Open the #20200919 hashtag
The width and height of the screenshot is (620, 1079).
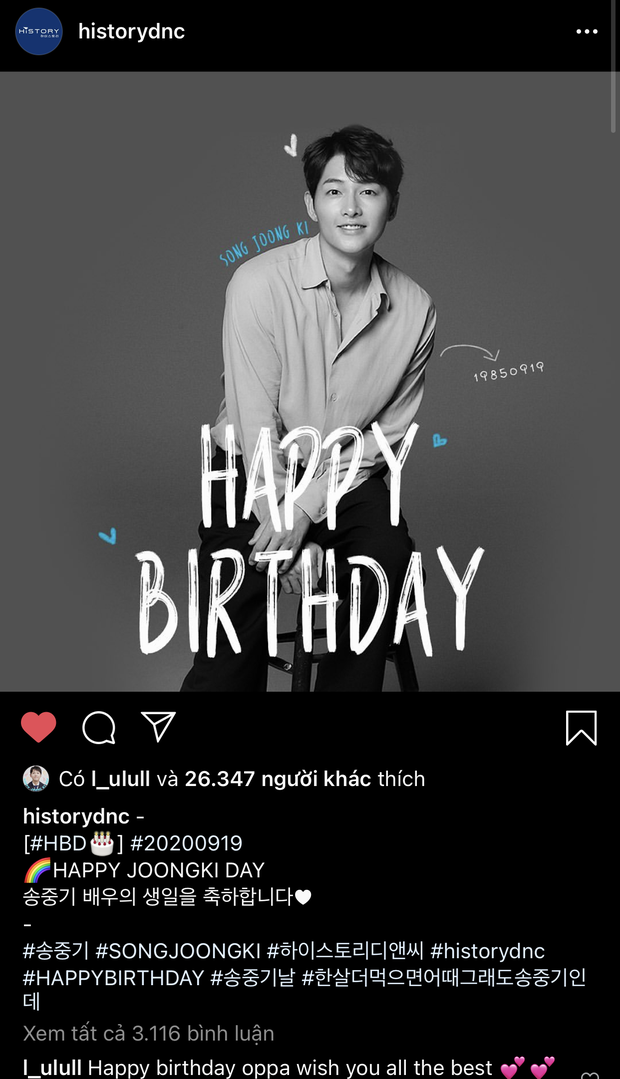[186, 843]
